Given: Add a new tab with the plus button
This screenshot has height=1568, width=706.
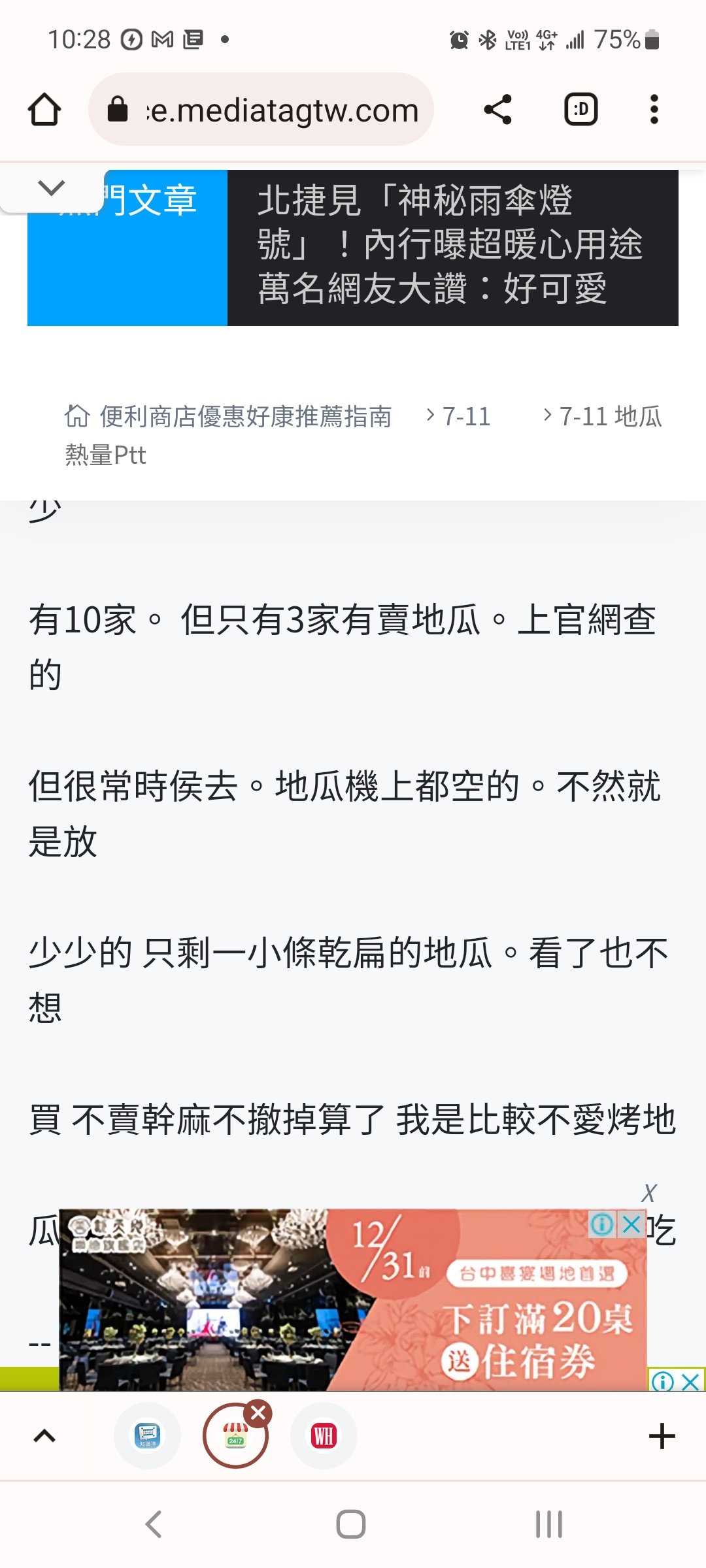Looking at the screenshot, I should 662,1435.
